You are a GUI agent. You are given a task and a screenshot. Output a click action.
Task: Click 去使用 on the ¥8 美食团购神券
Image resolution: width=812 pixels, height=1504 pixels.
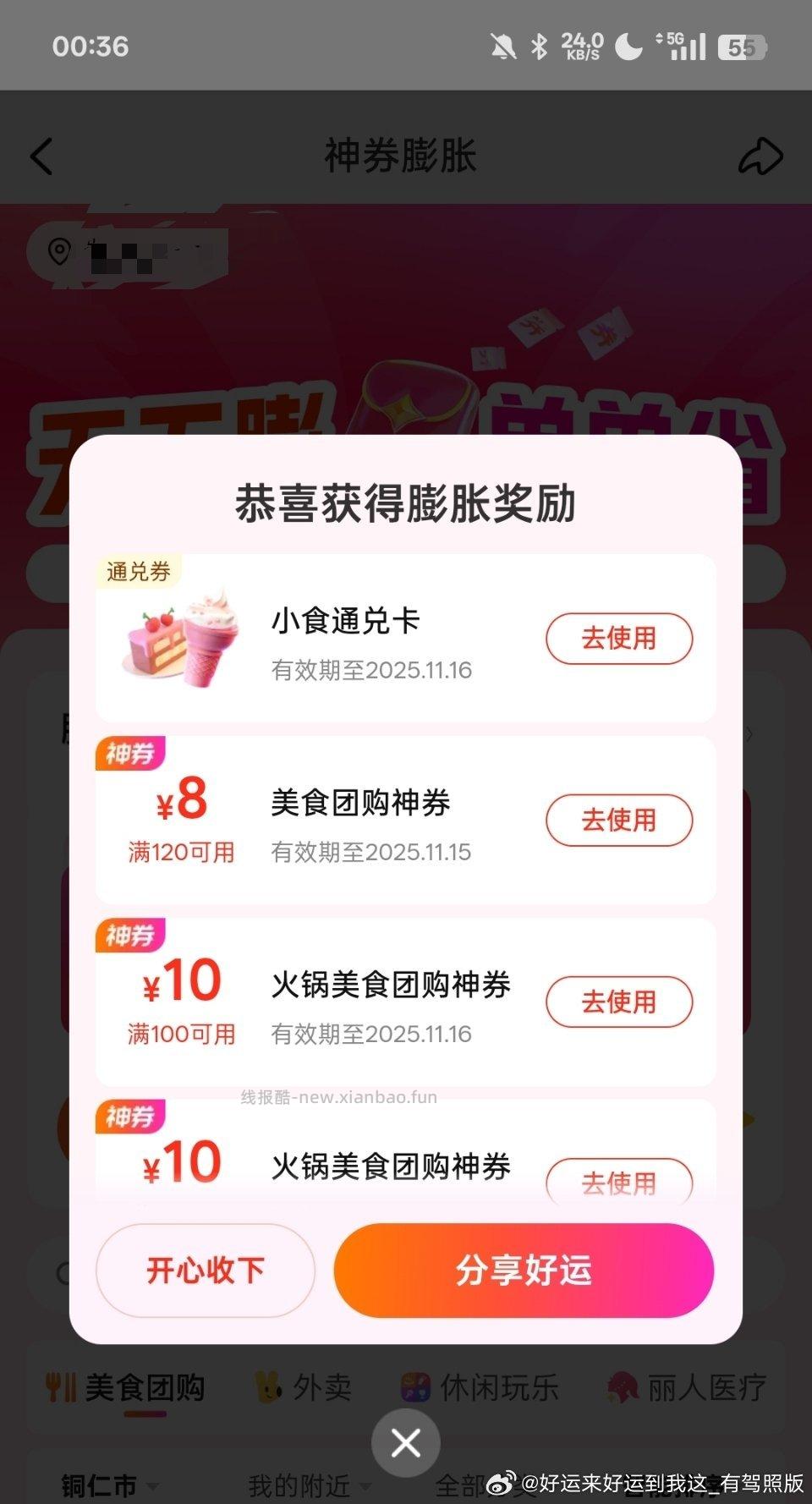(x=619, y=820)
